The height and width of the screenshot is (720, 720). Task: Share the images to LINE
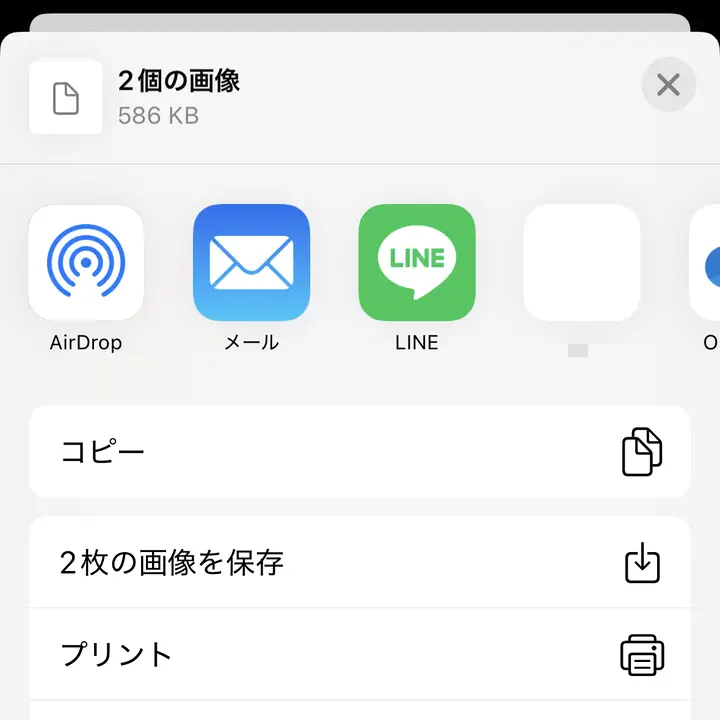click(x=416, y=263)
